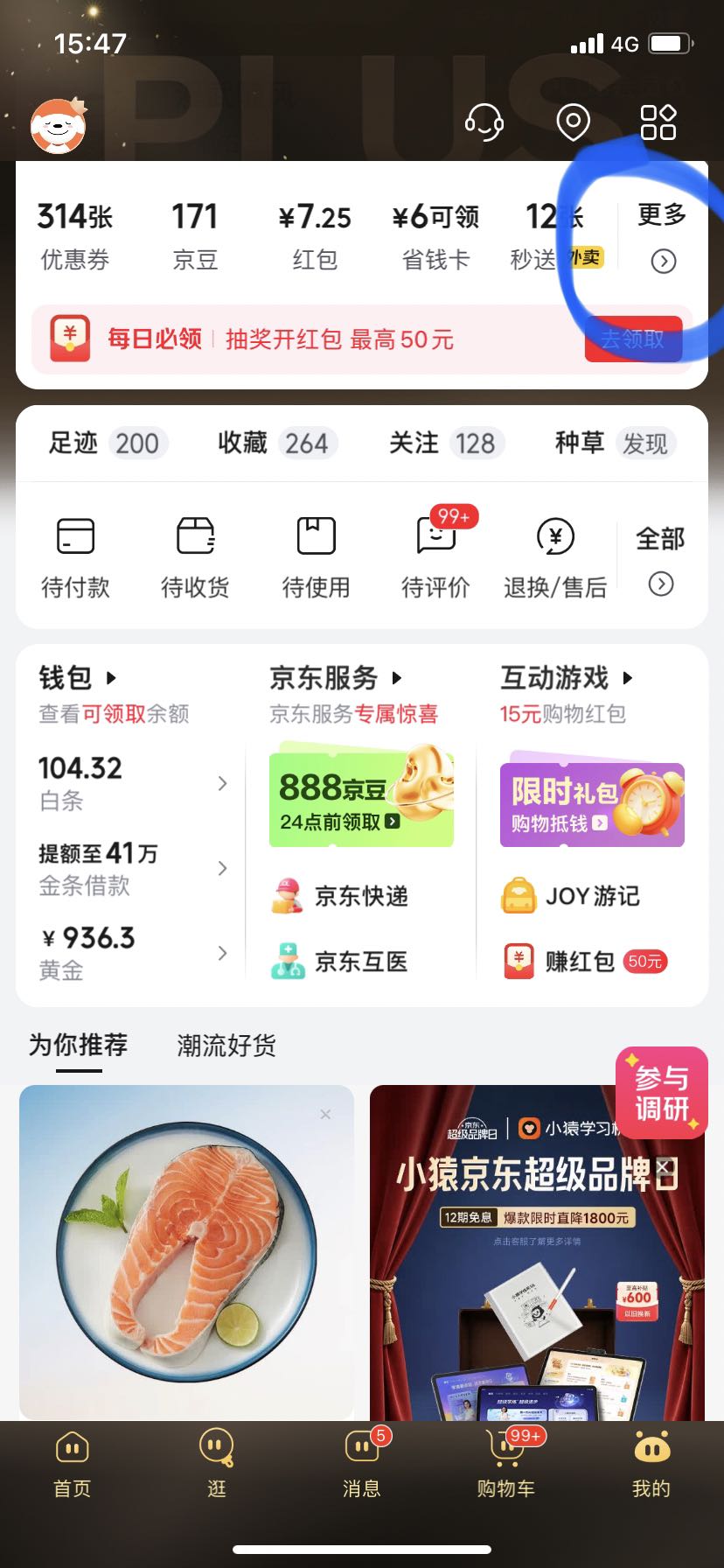The height and width of the screenshot is (1568, 724).
Task: Open the customer service headset icon
Action: click(484, 122)
